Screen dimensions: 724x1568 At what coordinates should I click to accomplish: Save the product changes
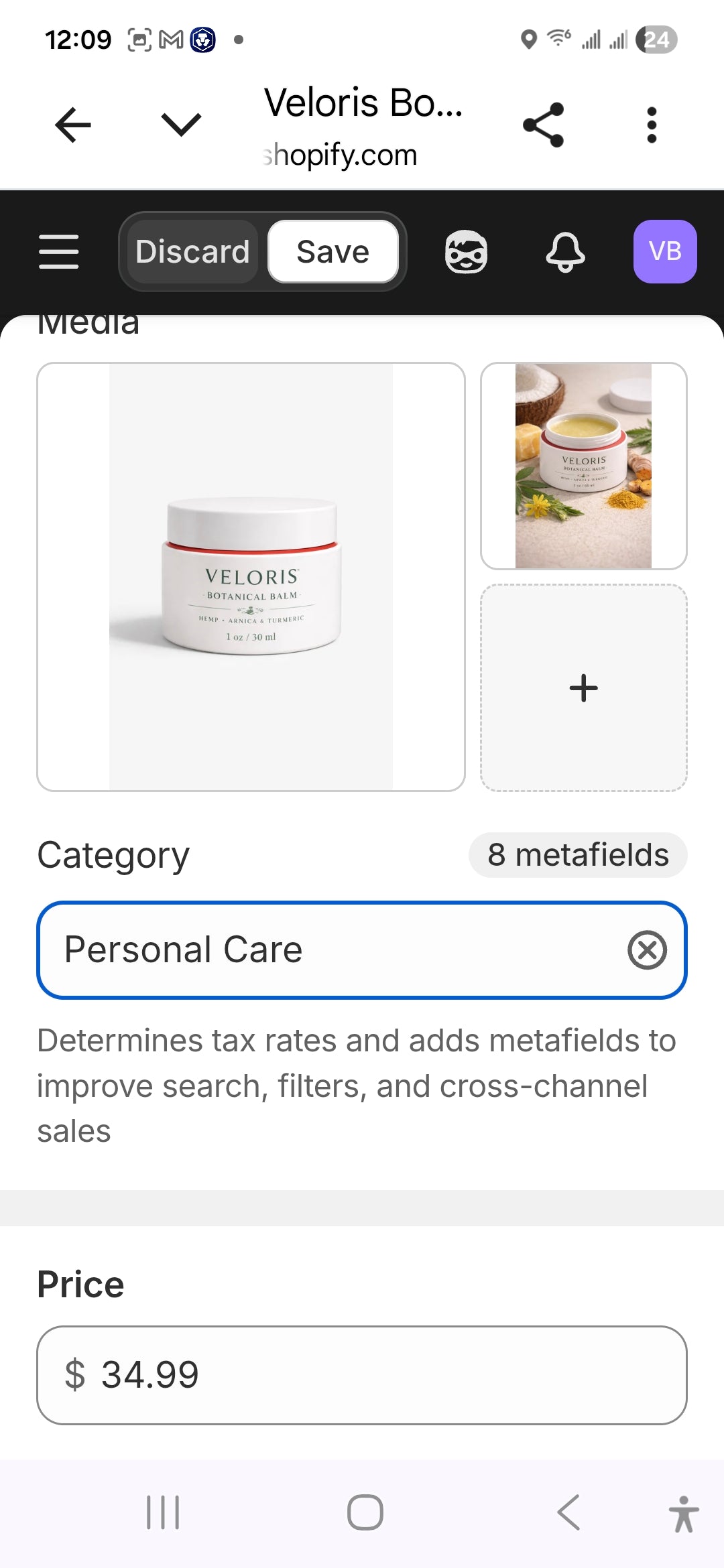(x=333, y=252)
